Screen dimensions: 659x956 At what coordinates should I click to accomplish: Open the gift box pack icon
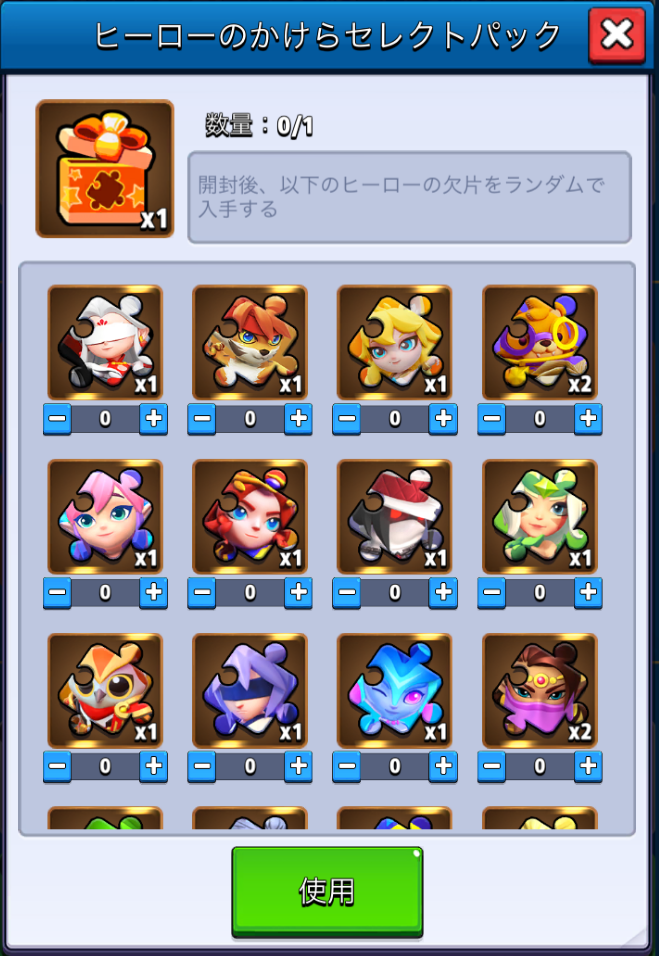pyautogui.click(x=105, y=168)
